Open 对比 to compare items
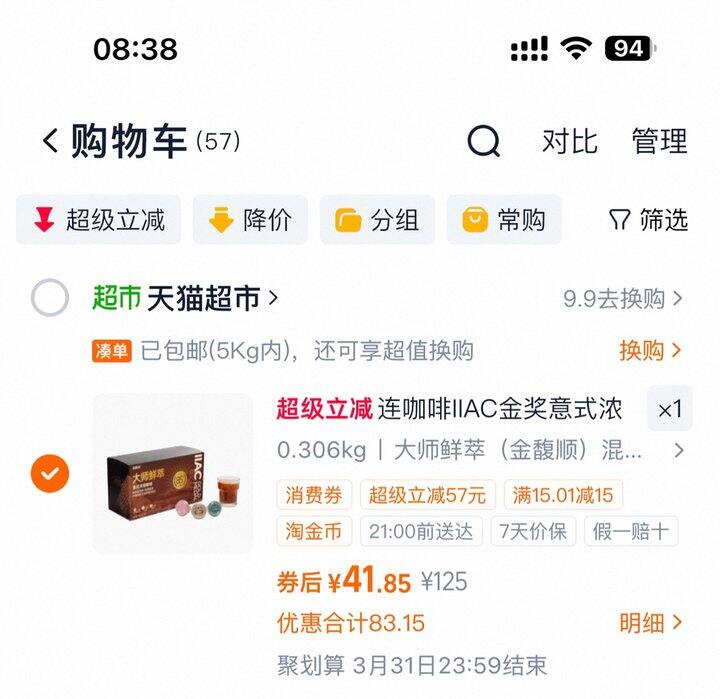Viewport: 720px width, 699px height. [x=569, y=141]
